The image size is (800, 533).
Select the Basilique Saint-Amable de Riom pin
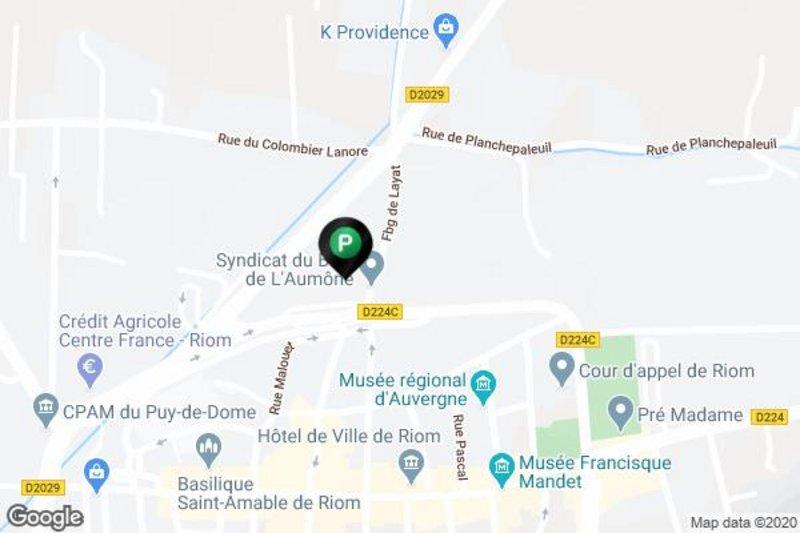(x=209, y=447)
